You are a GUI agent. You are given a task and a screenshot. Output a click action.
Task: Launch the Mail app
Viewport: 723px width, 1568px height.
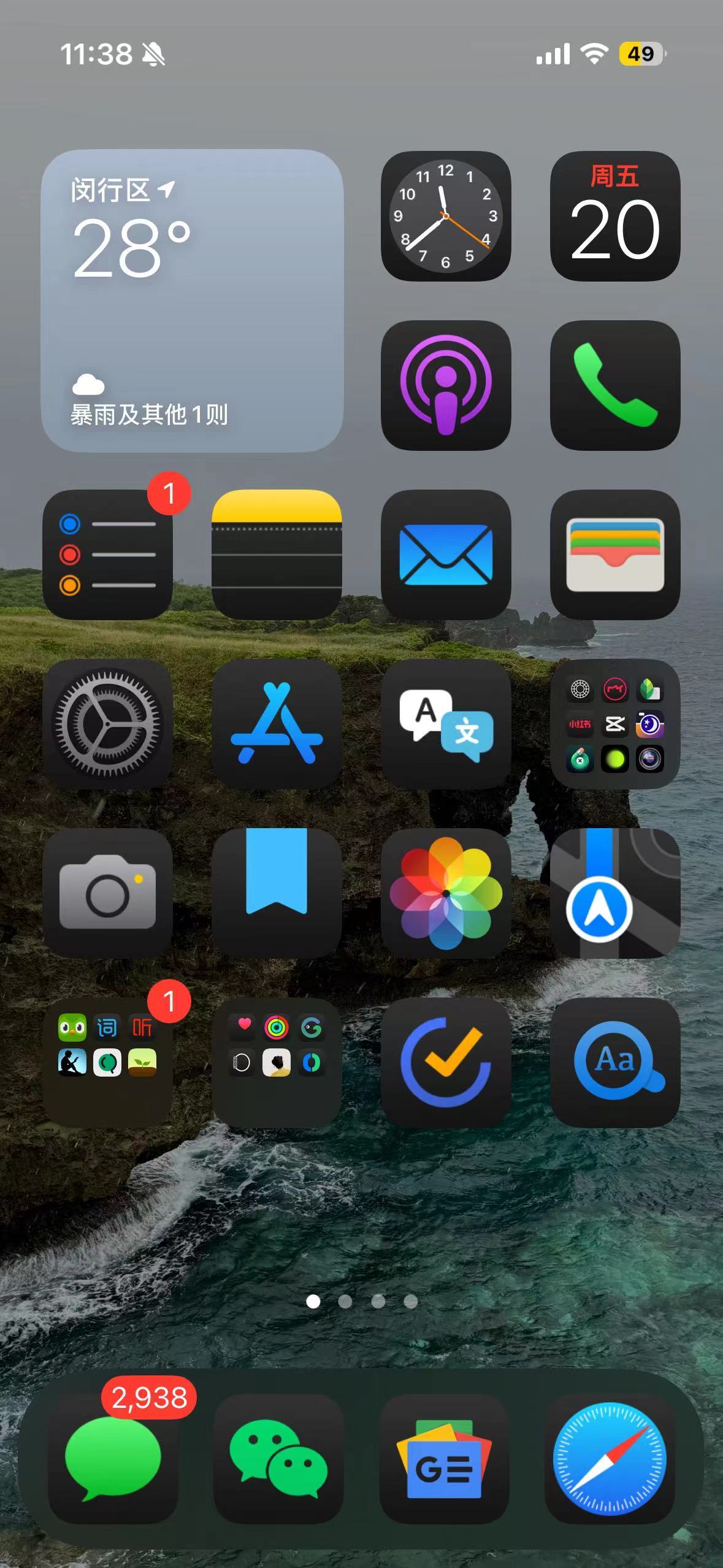click(446, 555)
